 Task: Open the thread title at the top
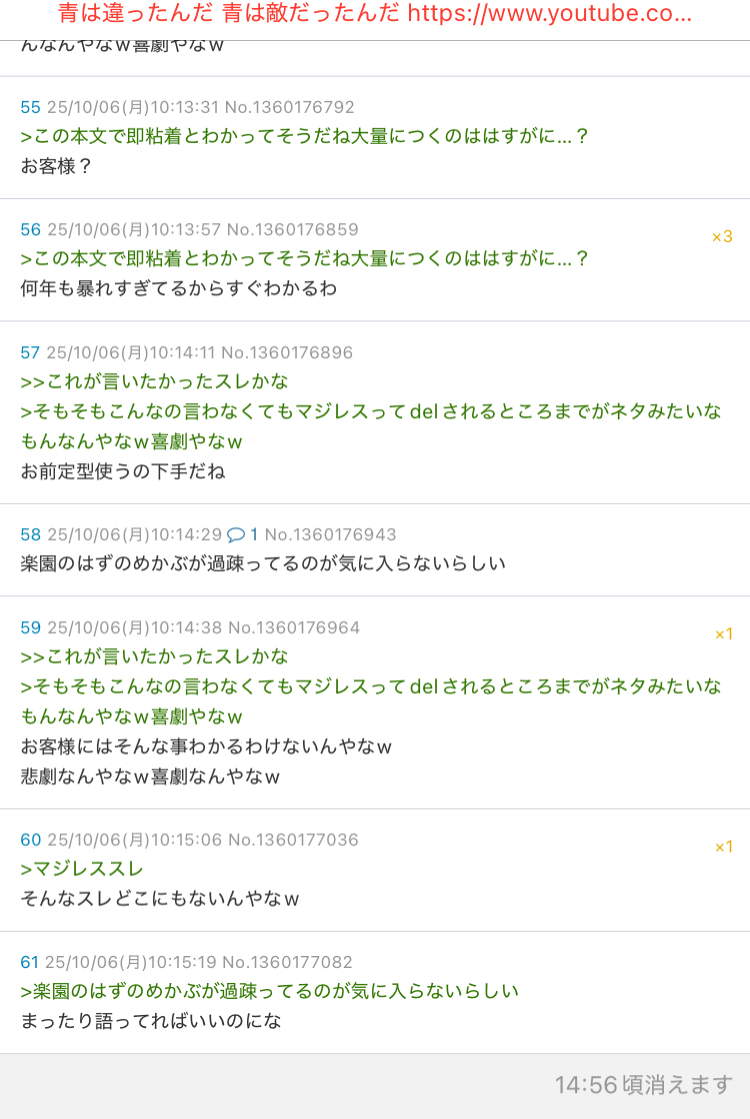point(375,16)
